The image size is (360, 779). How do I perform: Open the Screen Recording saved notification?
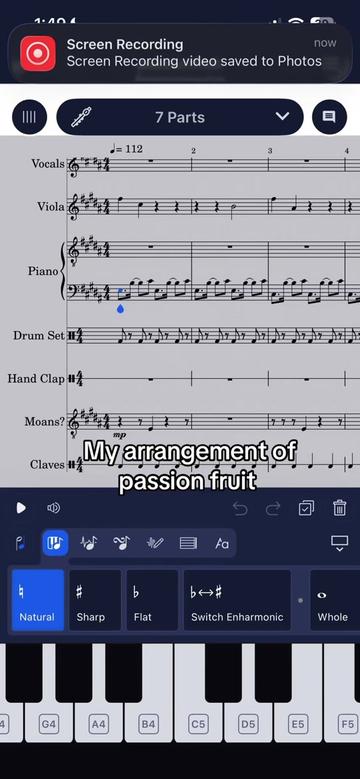pyautogui.click(x=180, y=53)
